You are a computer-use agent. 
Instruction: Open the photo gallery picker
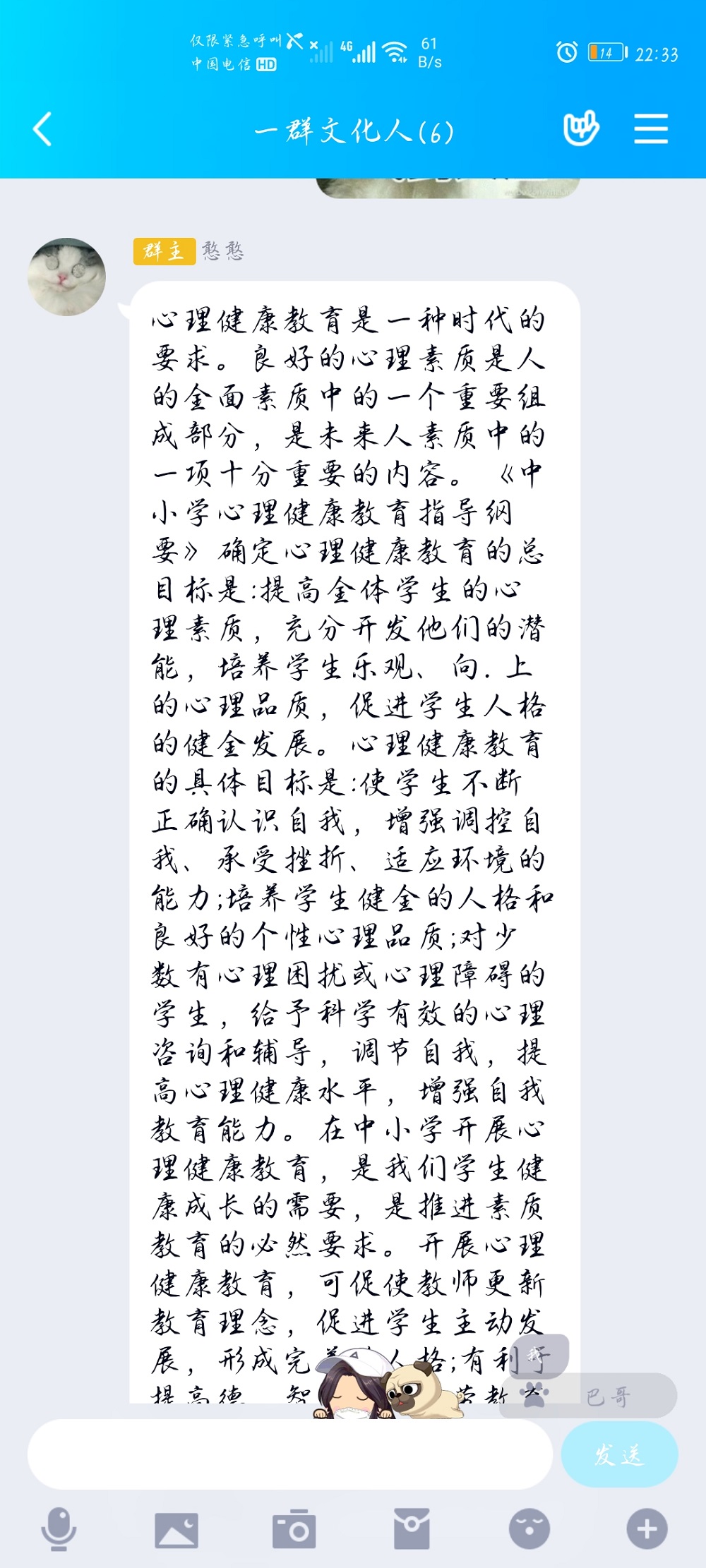click(176, 1529)
